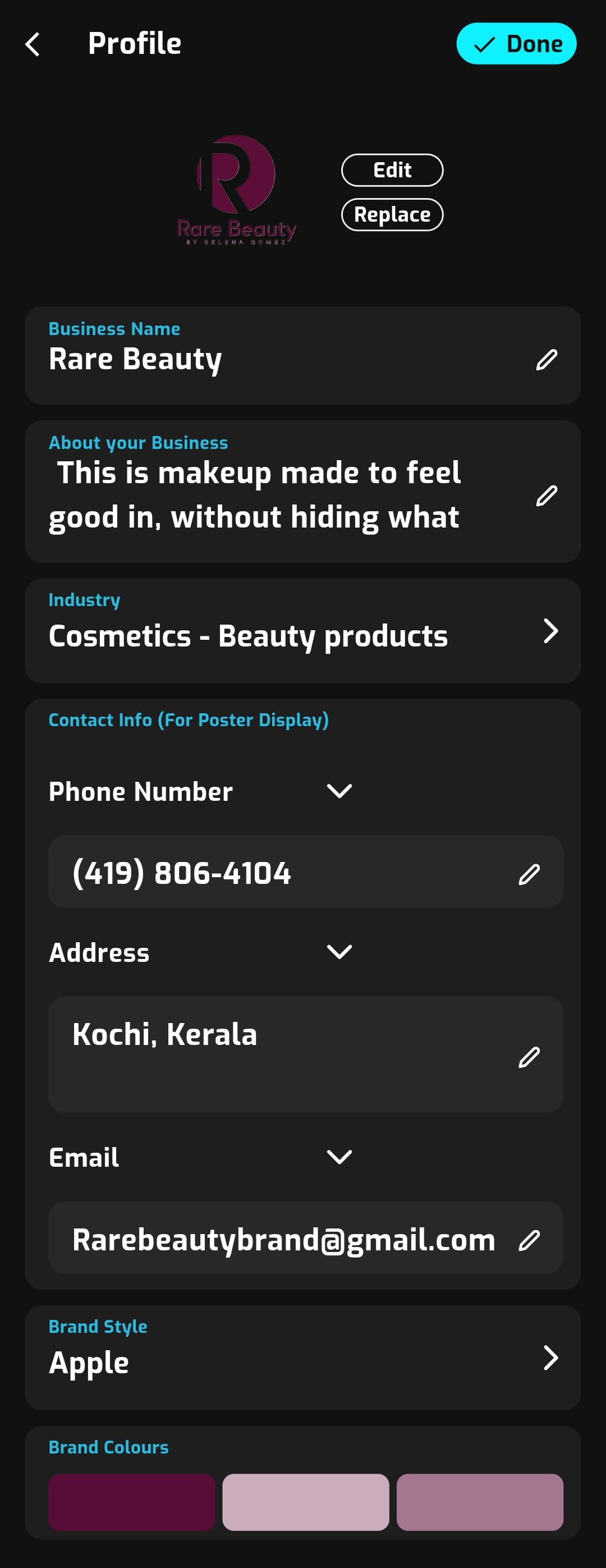Edit the Kochi, Kerala address
The height and width of the screenshot is (1568, 606).
tap(529, 1057)
